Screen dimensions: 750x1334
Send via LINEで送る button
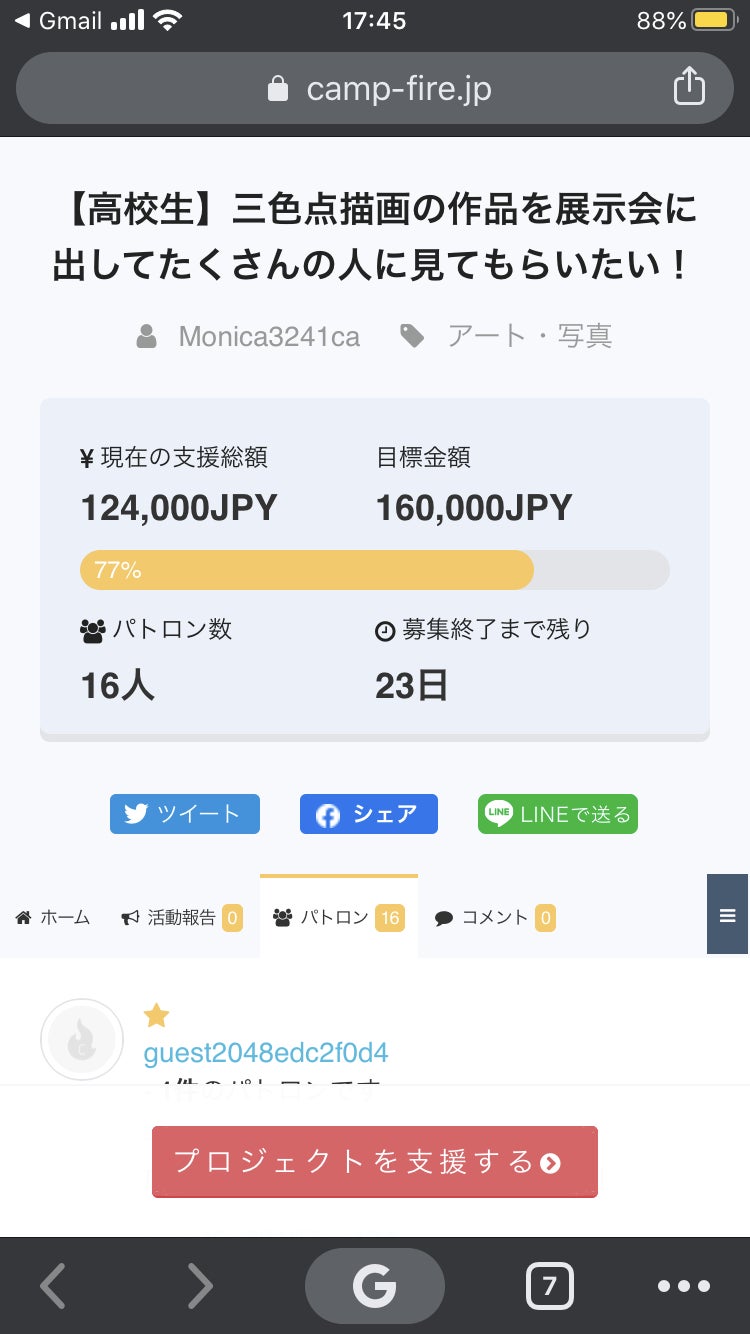point(557,814)
